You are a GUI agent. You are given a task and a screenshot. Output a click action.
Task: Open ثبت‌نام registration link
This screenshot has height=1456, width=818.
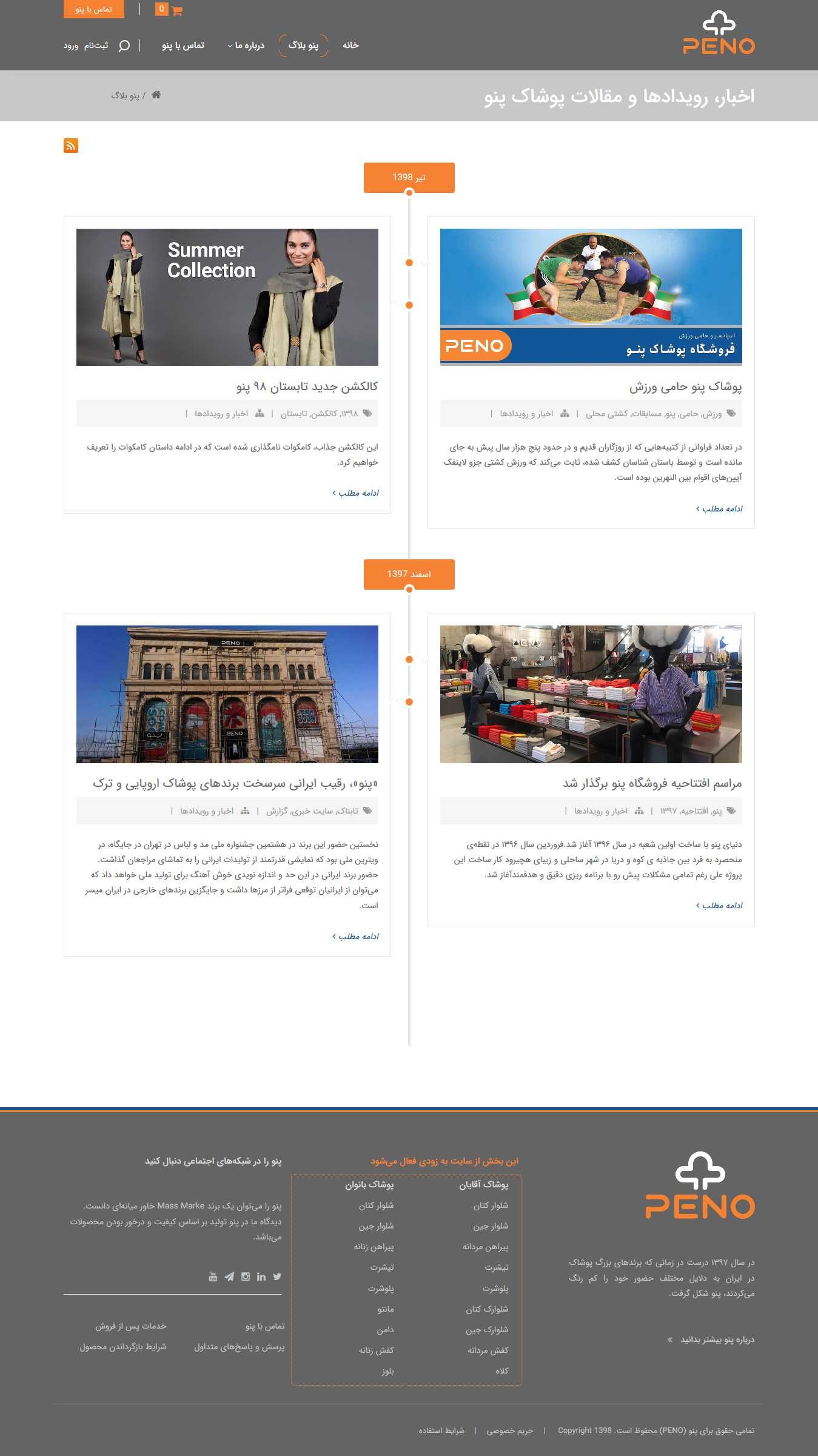coord(96,45)
